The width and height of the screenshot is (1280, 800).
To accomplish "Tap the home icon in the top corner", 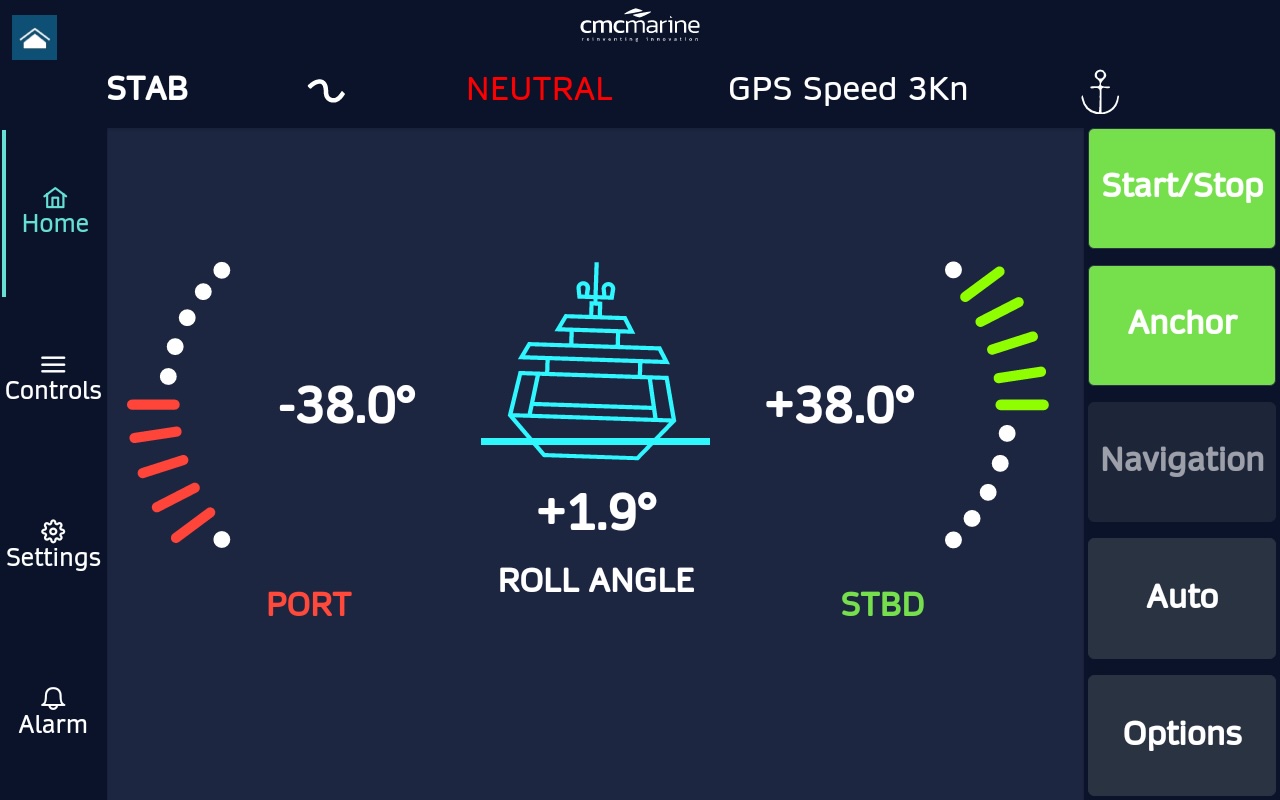I will (34, 38).
